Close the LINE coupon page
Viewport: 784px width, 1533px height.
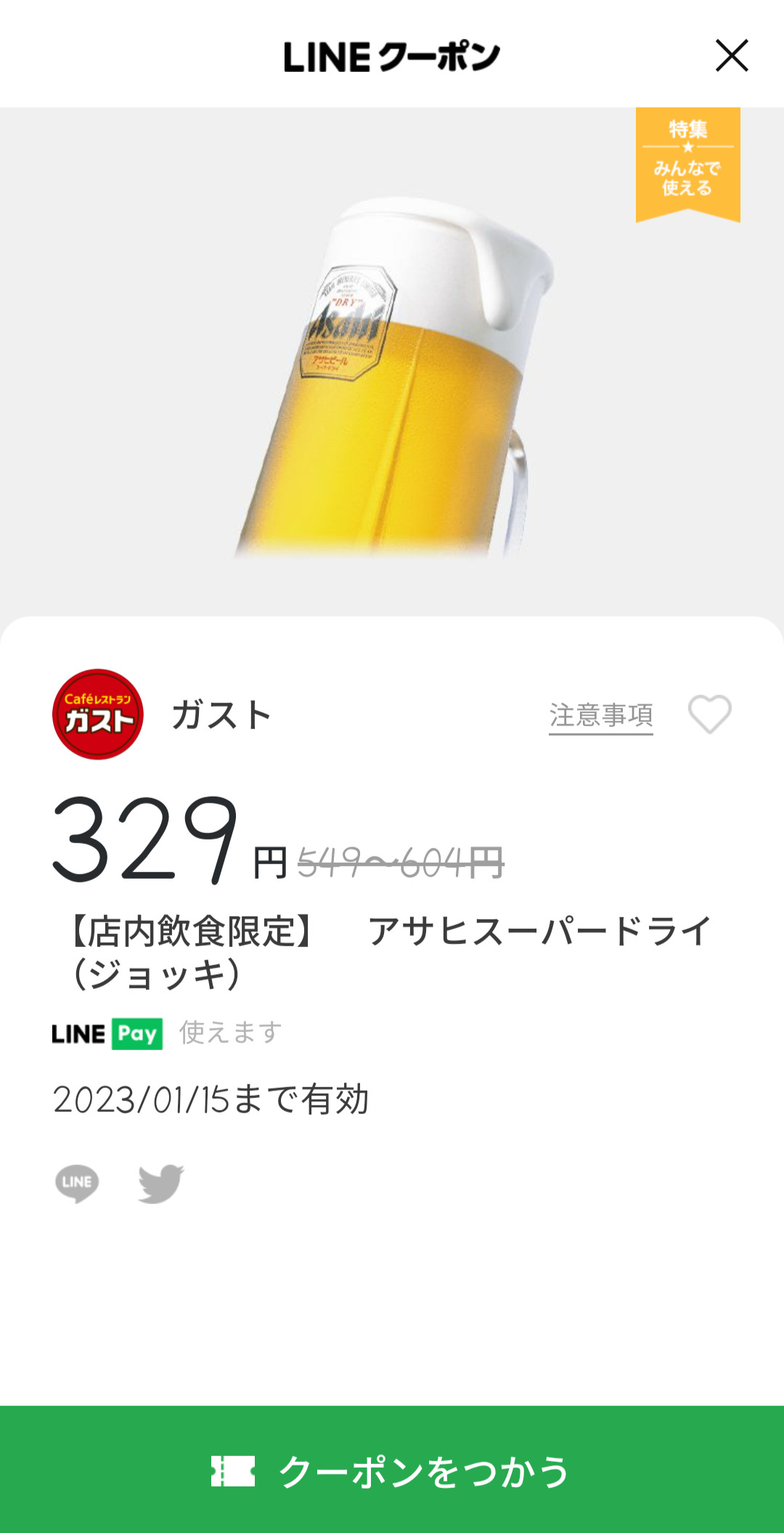(731, 56)
